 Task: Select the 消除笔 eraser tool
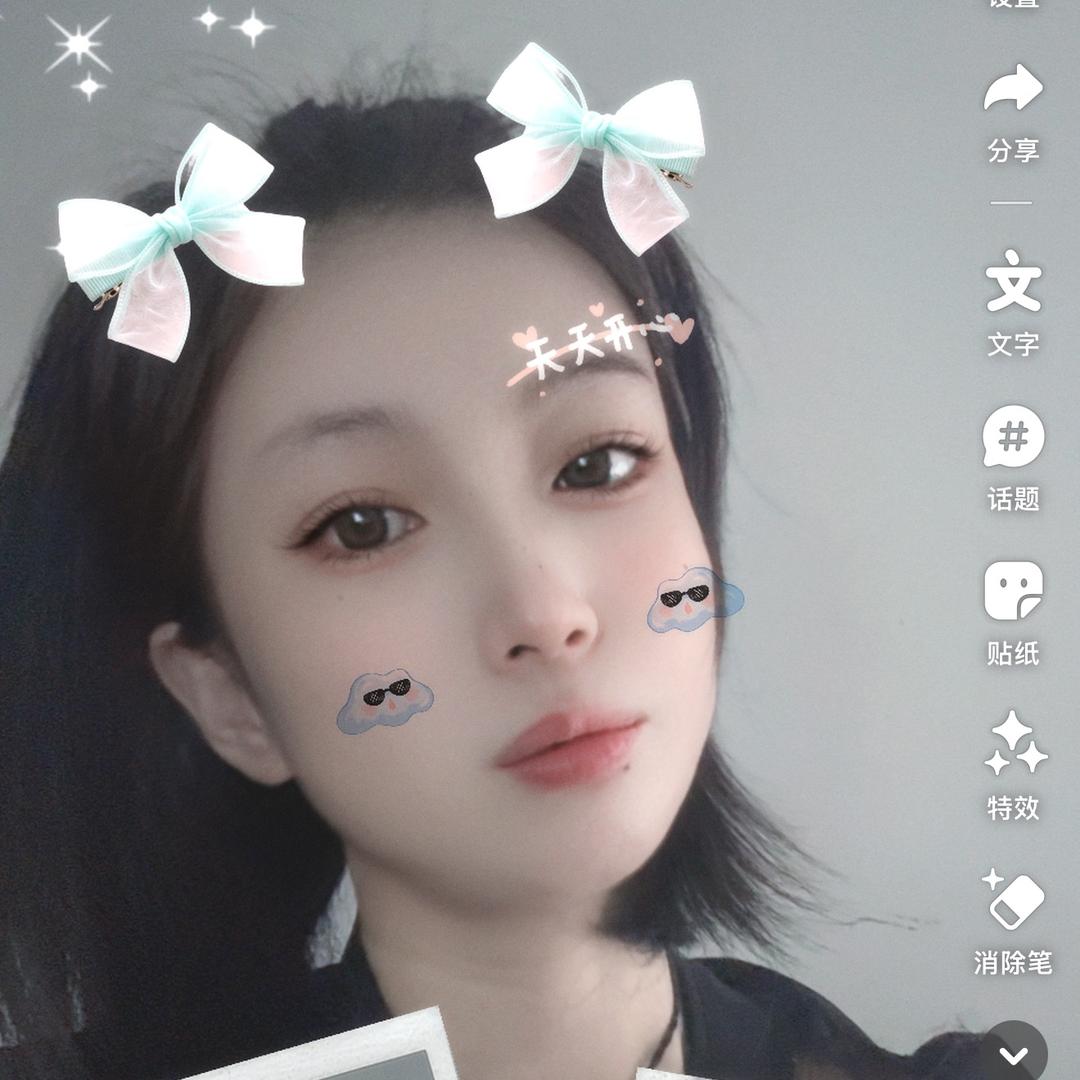[x=1013, y=901]
